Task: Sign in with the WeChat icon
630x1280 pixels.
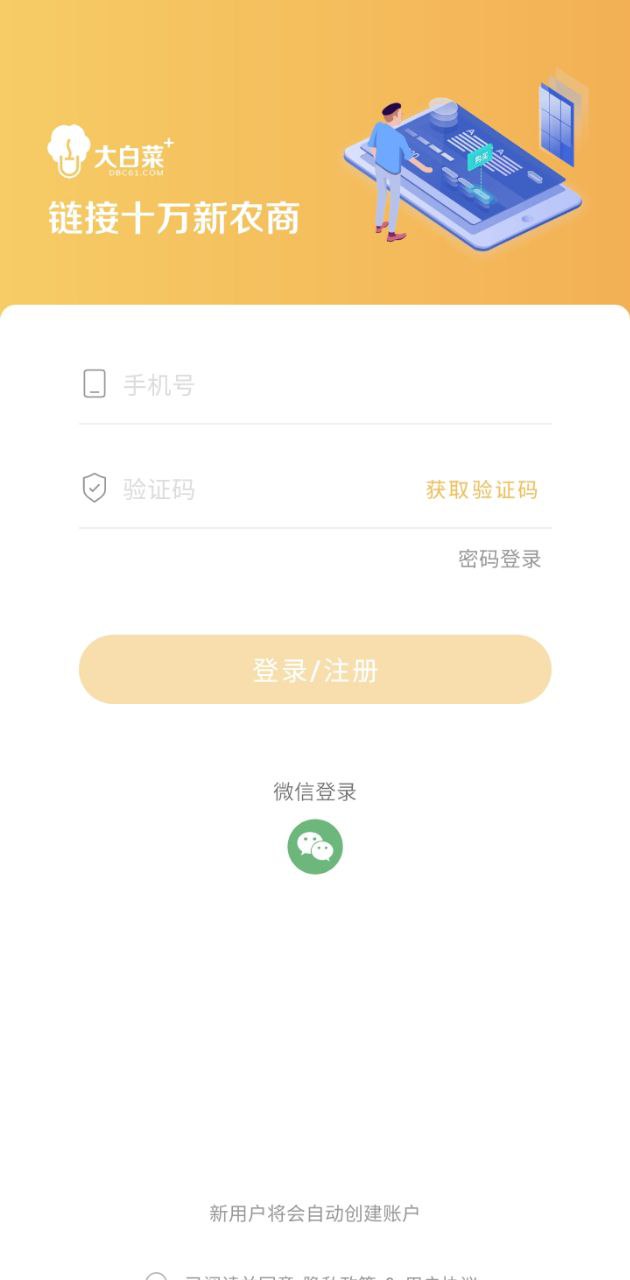Action: tap(315, 847)
